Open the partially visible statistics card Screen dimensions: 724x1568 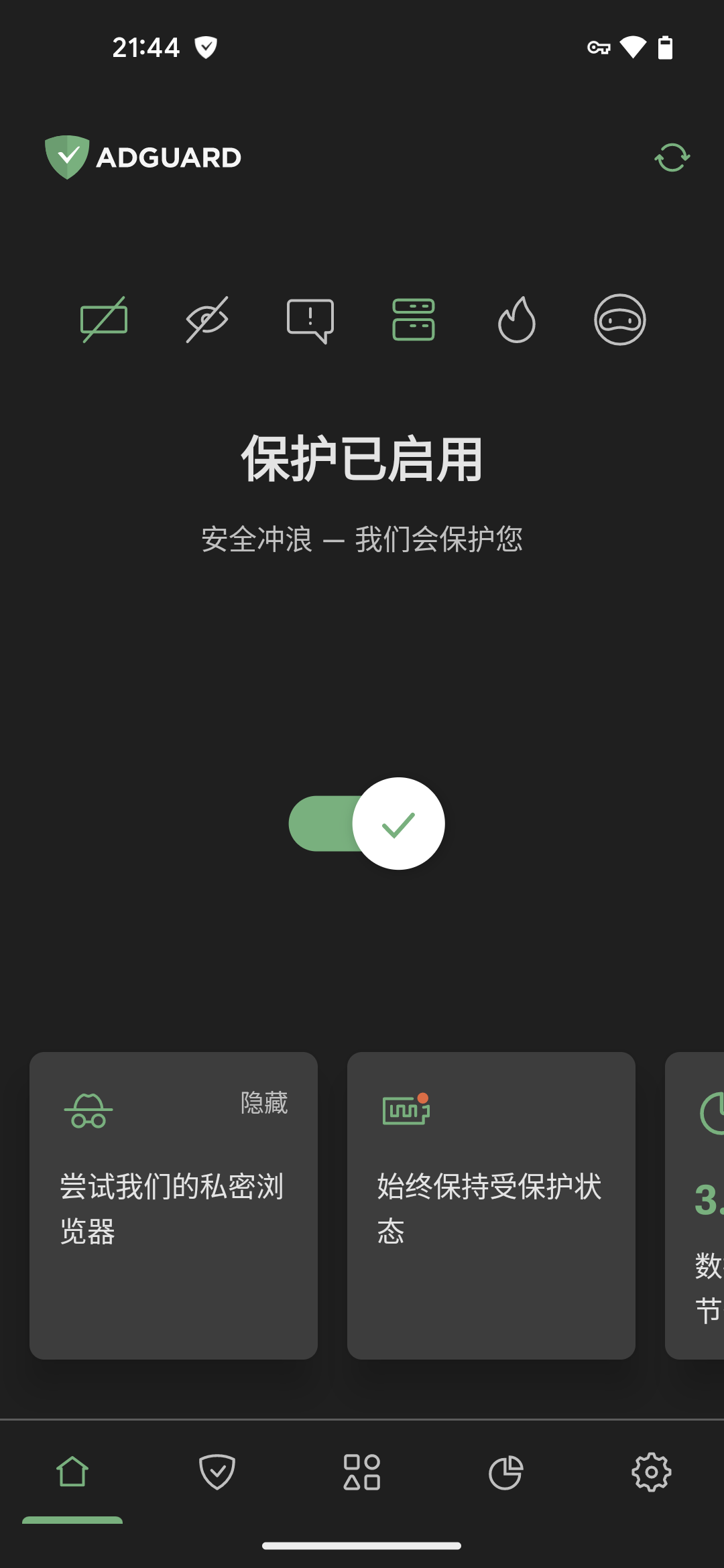[695, 1205]
